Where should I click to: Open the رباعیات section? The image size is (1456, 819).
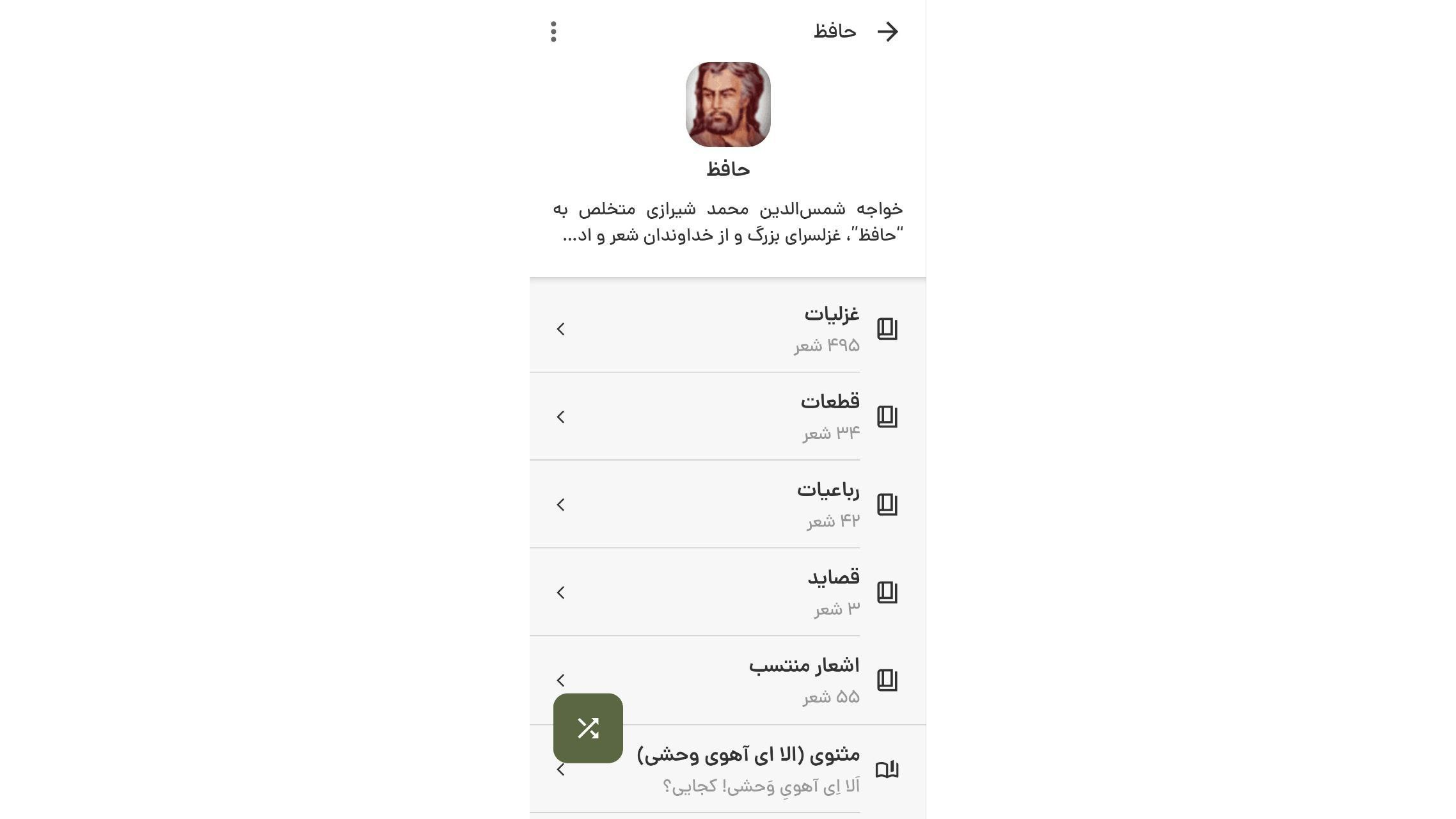(727, 504)
